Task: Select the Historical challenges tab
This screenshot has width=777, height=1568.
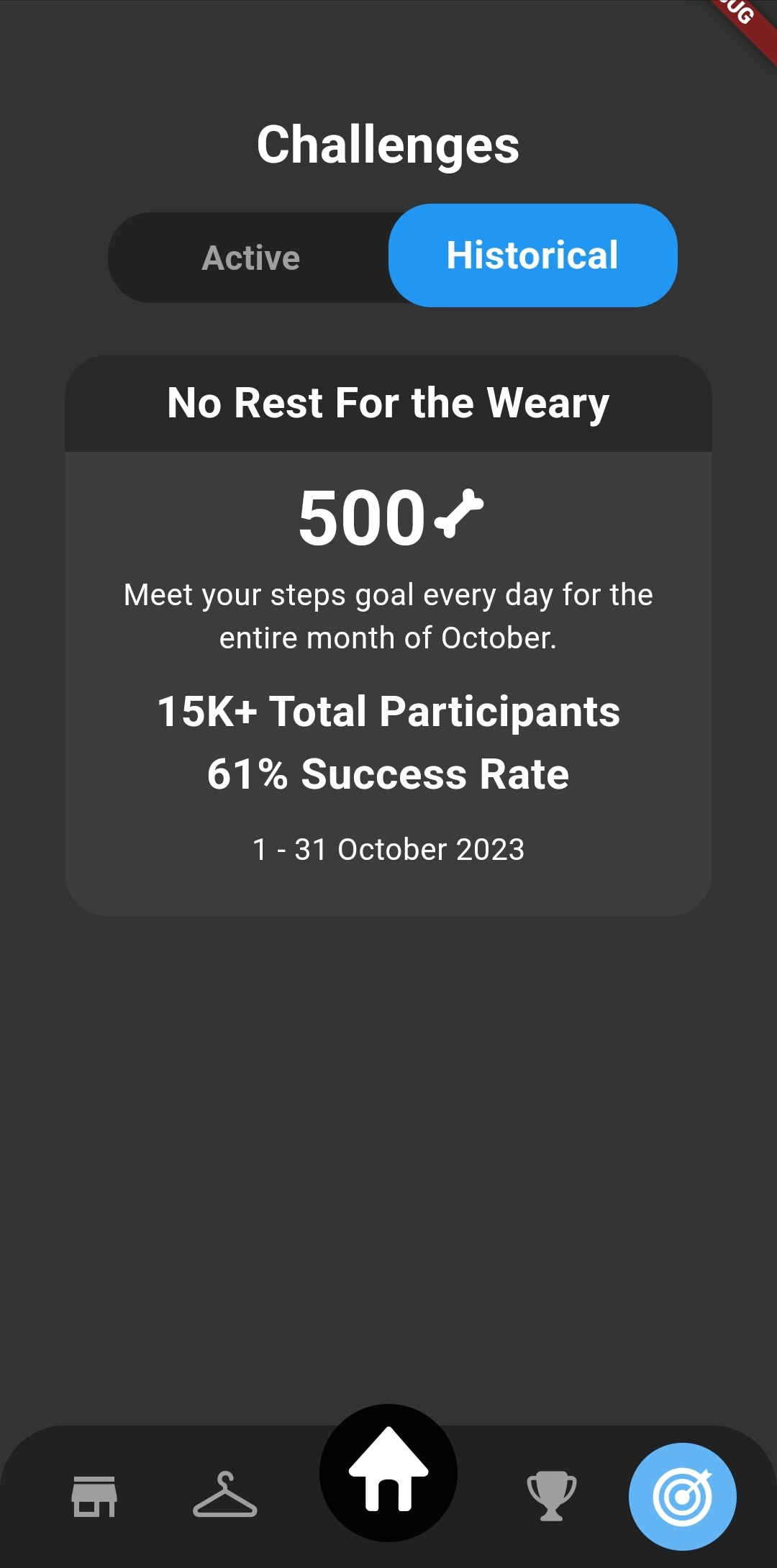Action: click(532, 255)
